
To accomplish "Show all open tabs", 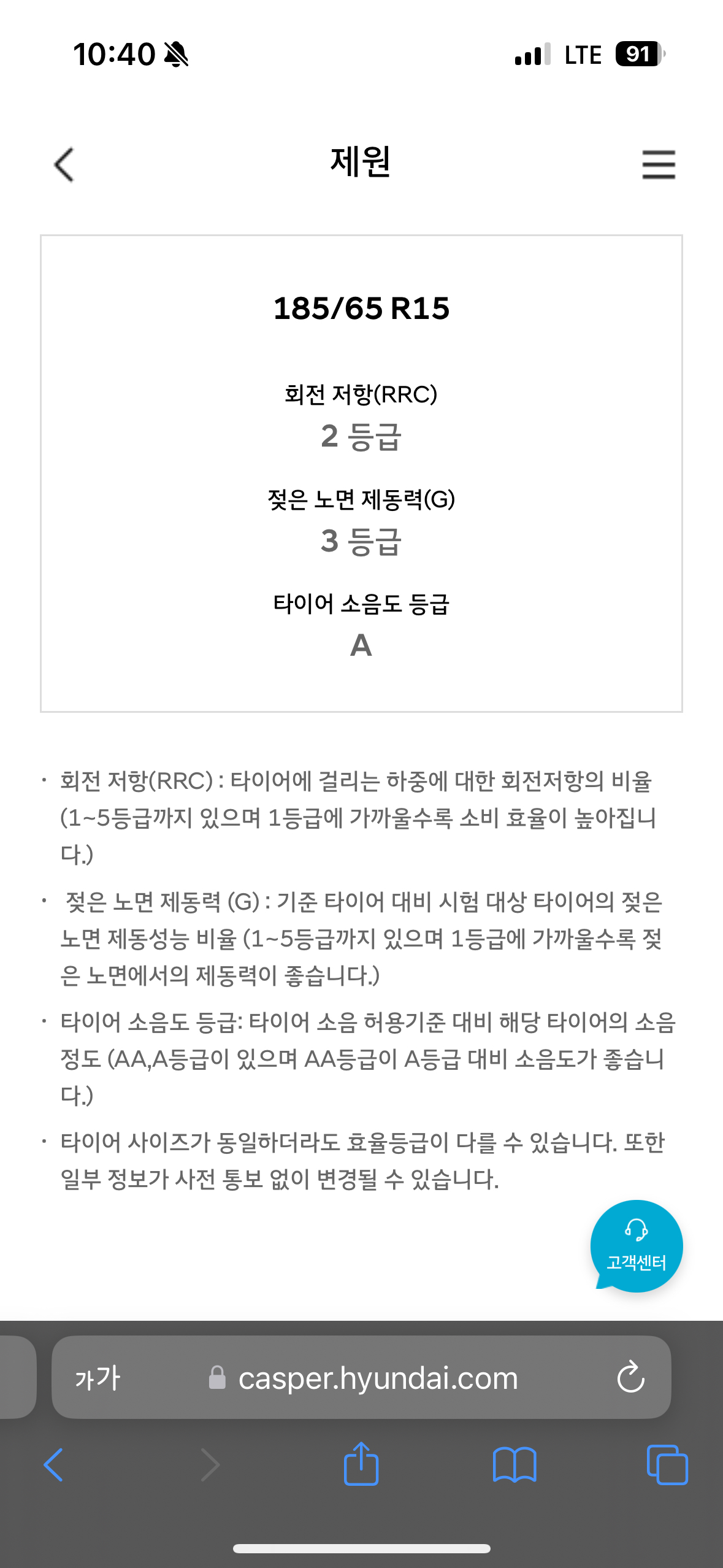I will pos(667,1465).
